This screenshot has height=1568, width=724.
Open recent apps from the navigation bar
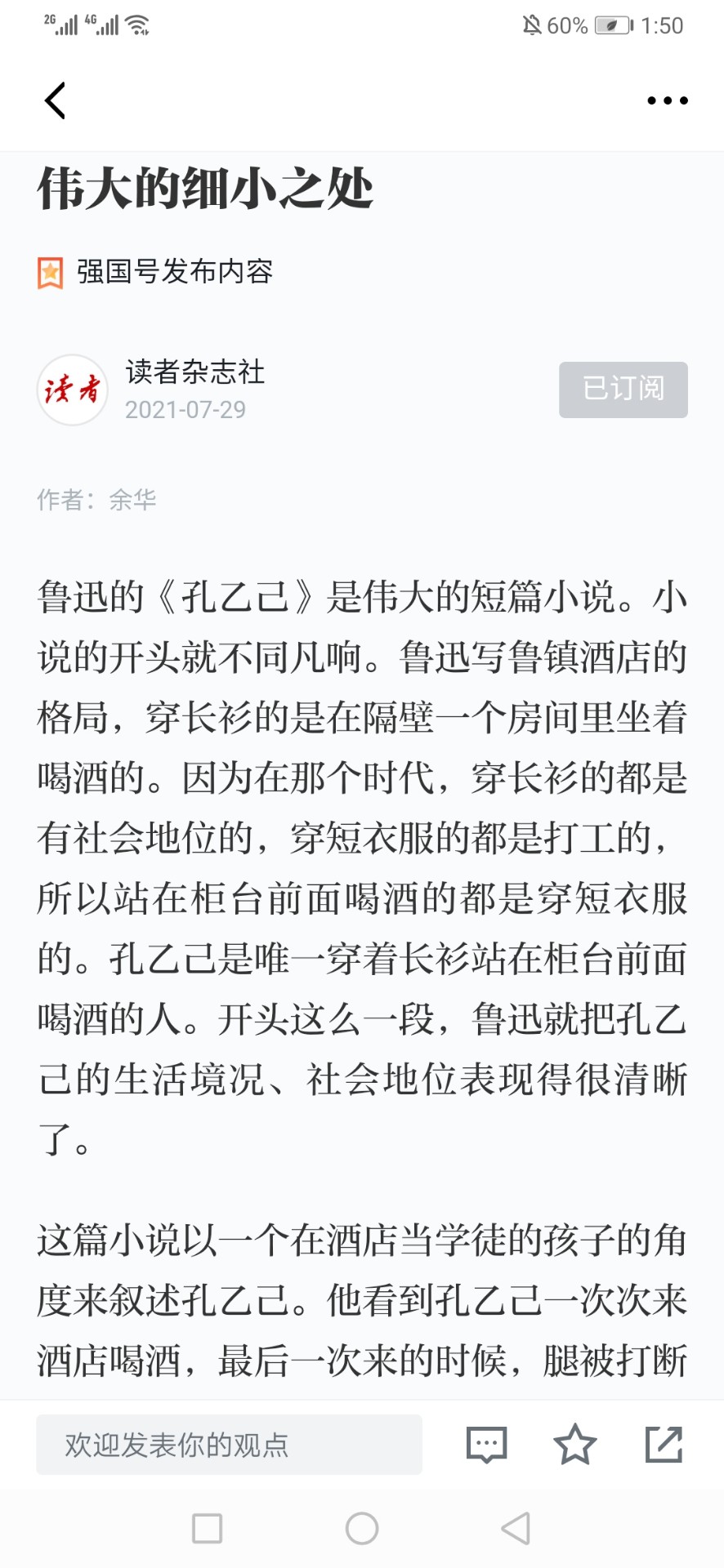[x=207, y=1528]
